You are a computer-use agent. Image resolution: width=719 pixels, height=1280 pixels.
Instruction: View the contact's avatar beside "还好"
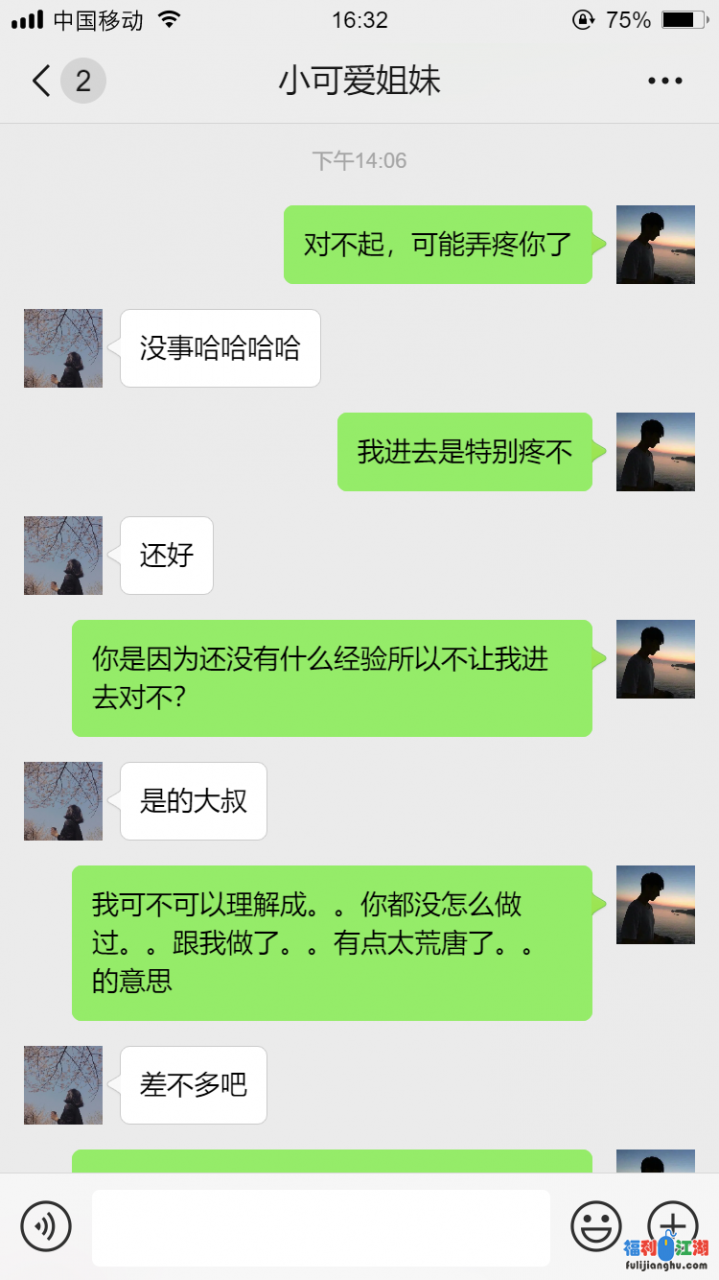click(63, 555)
